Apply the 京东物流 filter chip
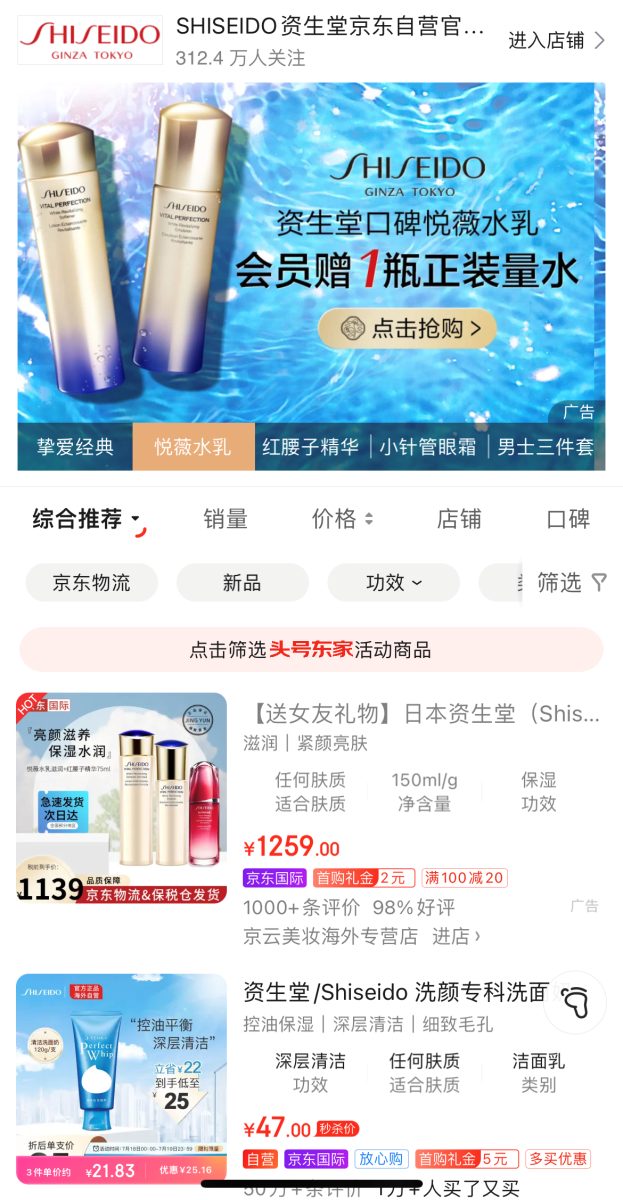The width and height of the screenshot is (623, 1200). pyautogui.click(x=91, y=582)
